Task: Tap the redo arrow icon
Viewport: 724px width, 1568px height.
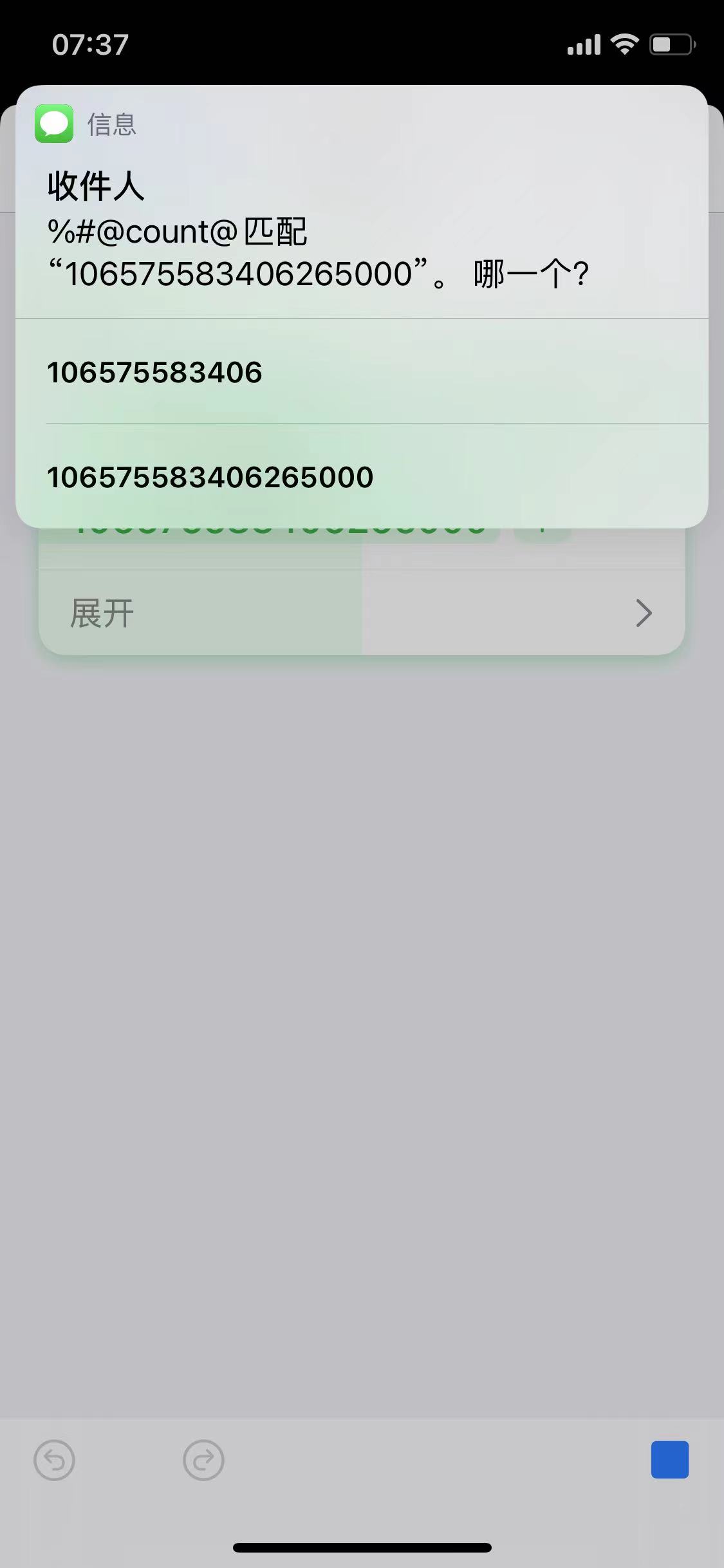Action: (x=203, y=1460)
